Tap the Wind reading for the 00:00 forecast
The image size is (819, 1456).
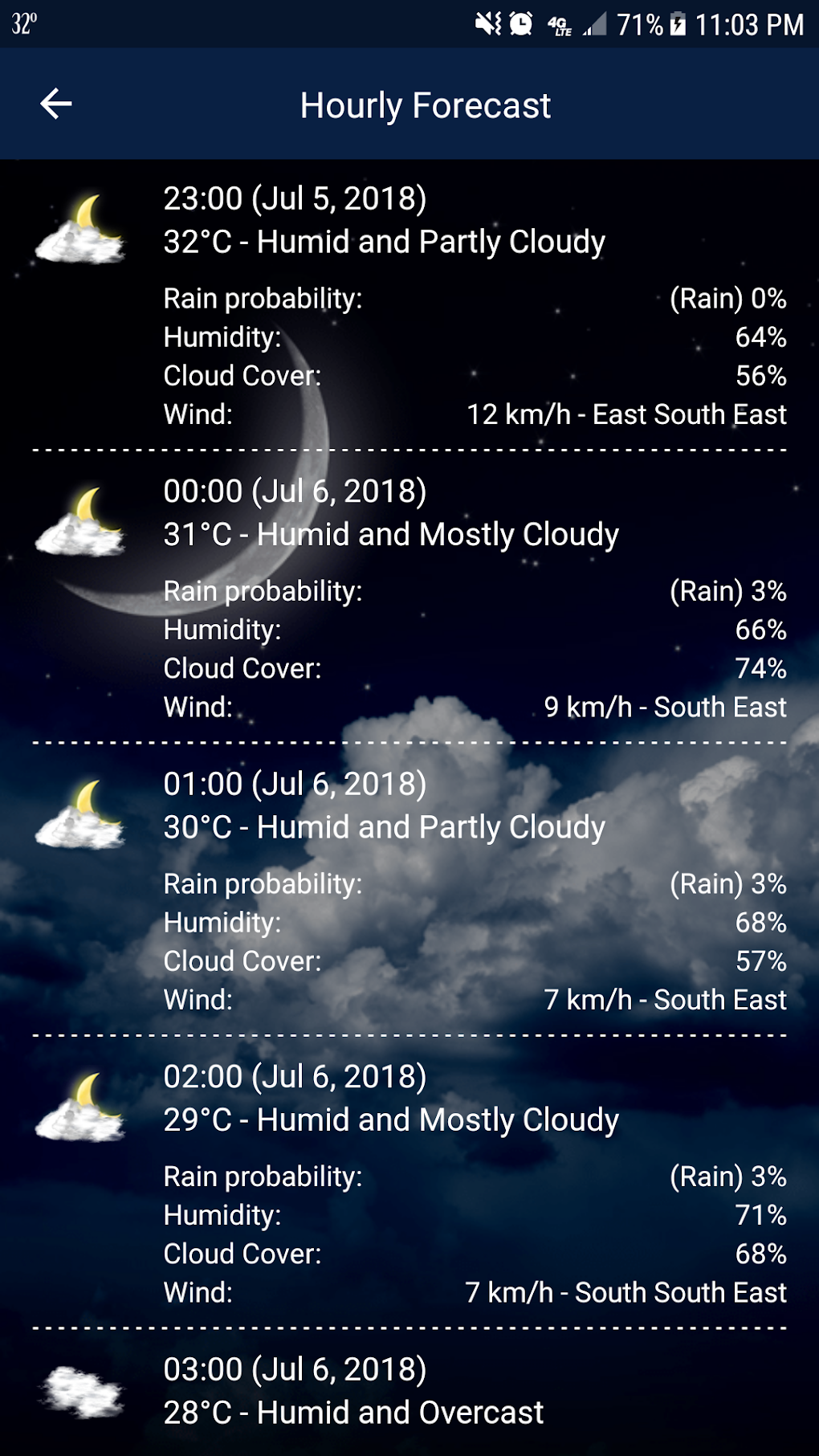(665, 708)
